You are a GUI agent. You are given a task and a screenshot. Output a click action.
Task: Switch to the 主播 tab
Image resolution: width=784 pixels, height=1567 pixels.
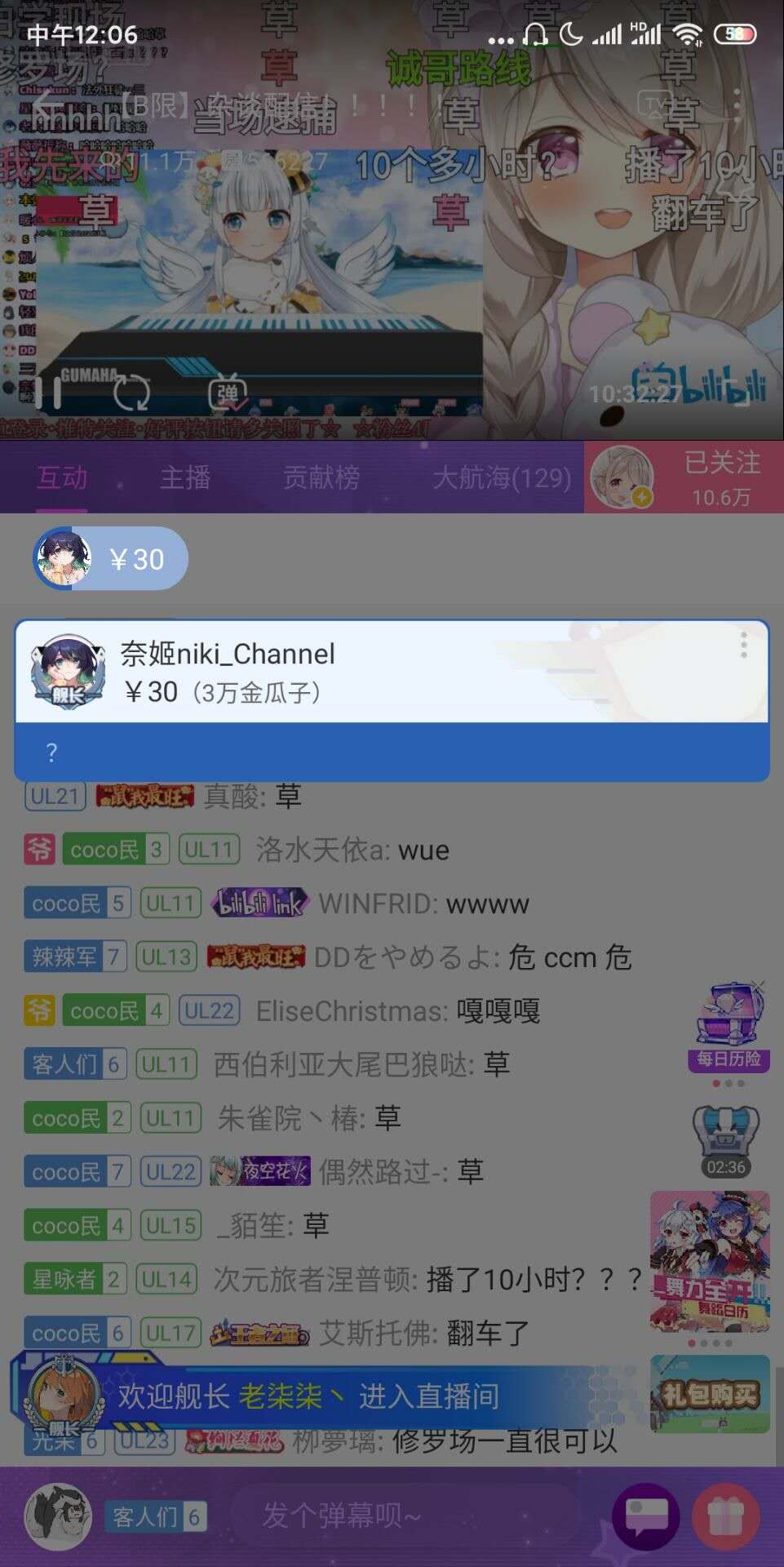click(x=185, y=477)
